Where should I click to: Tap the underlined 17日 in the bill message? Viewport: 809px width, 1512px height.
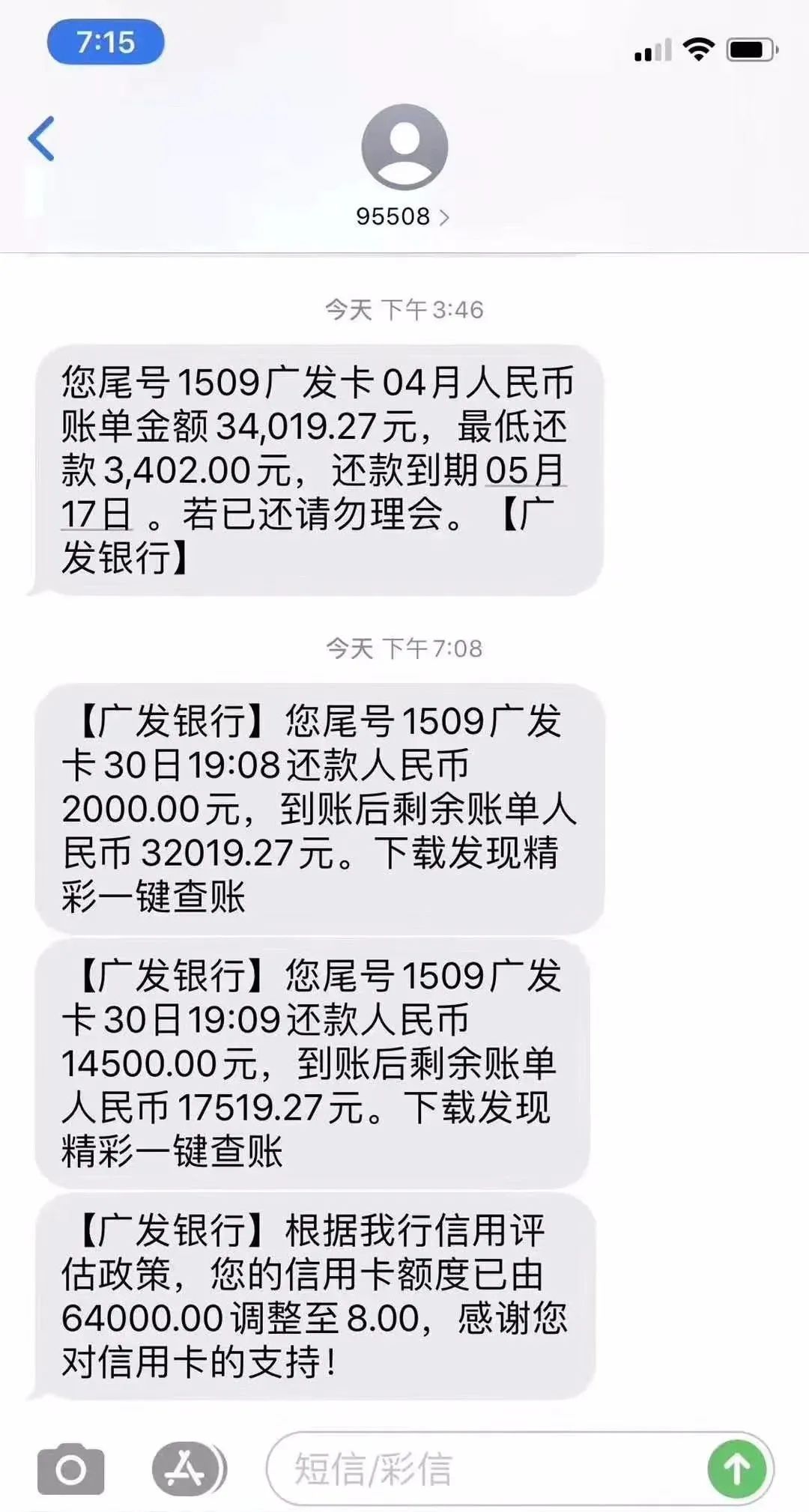click(92, 514)
